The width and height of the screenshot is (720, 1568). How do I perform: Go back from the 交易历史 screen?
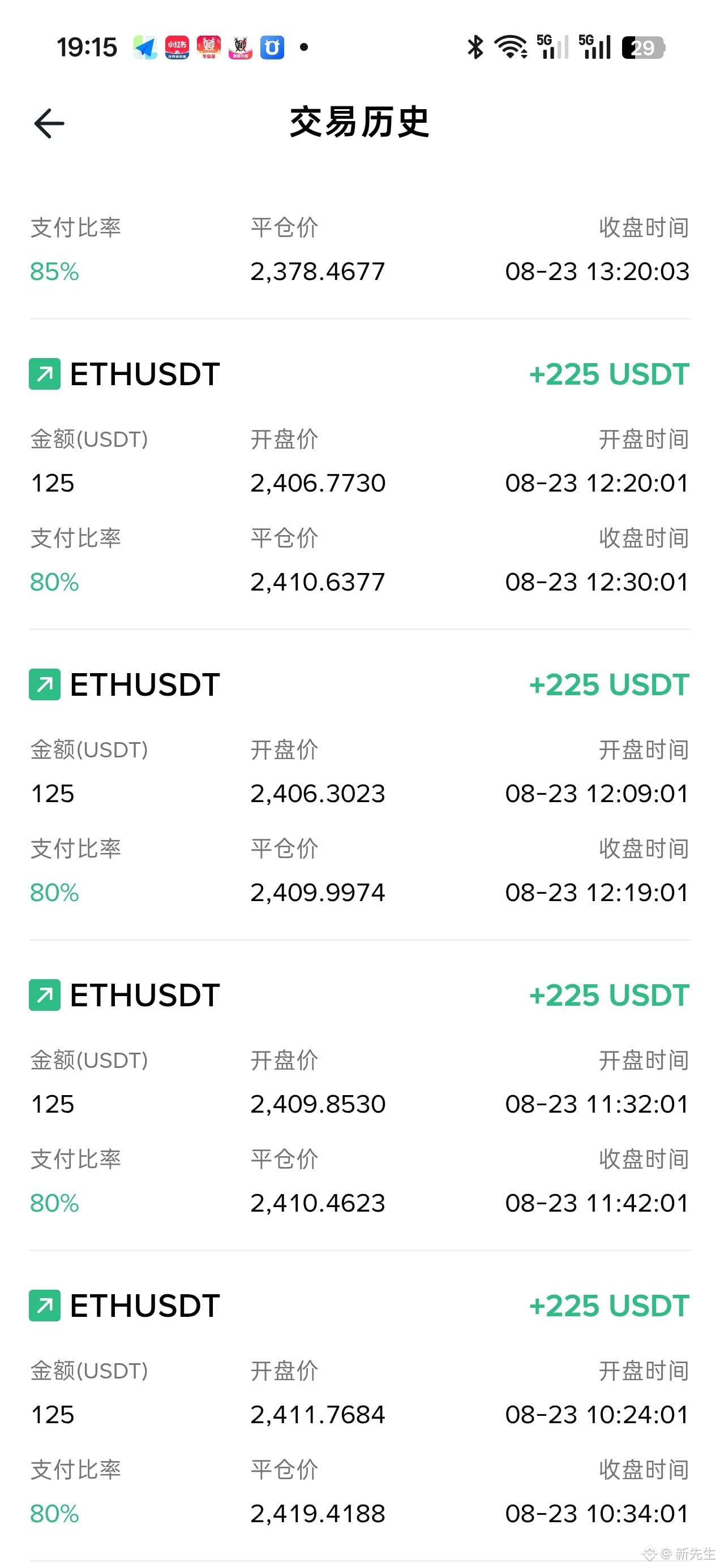click(x=49, y=123)
